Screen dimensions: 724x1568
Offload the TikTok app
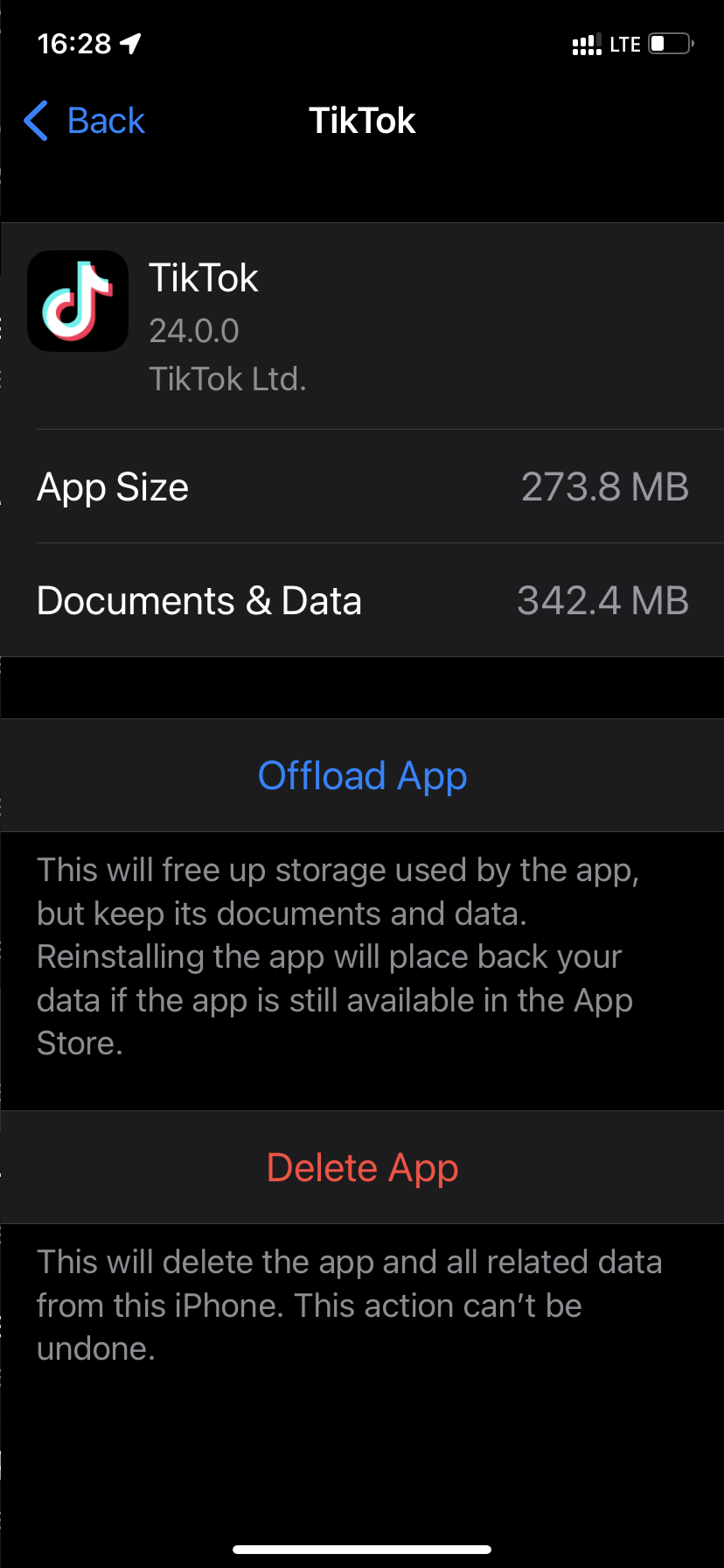tap(362, 775)
